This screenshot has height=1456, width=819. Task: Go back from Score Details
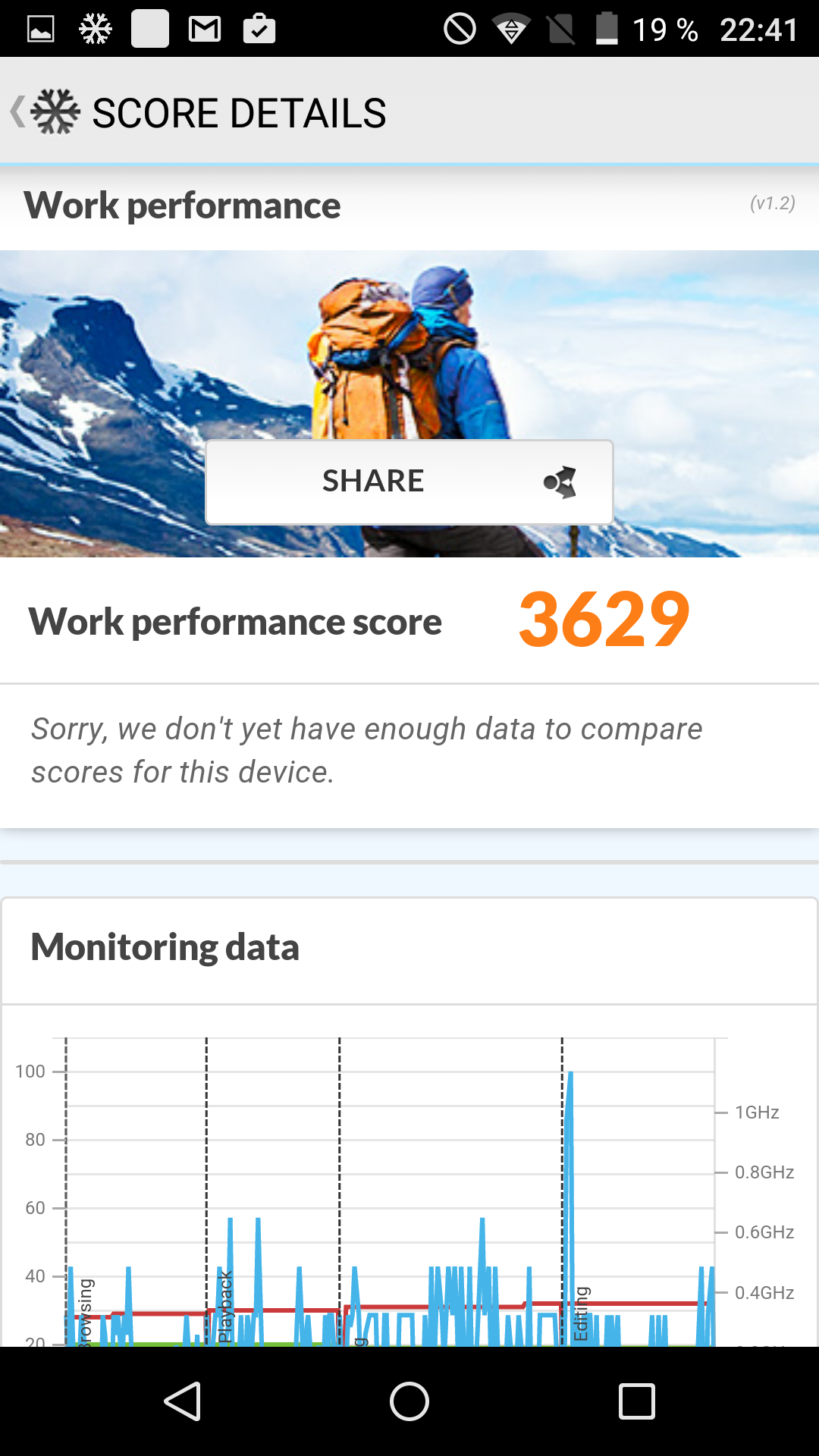coord(44,112)
